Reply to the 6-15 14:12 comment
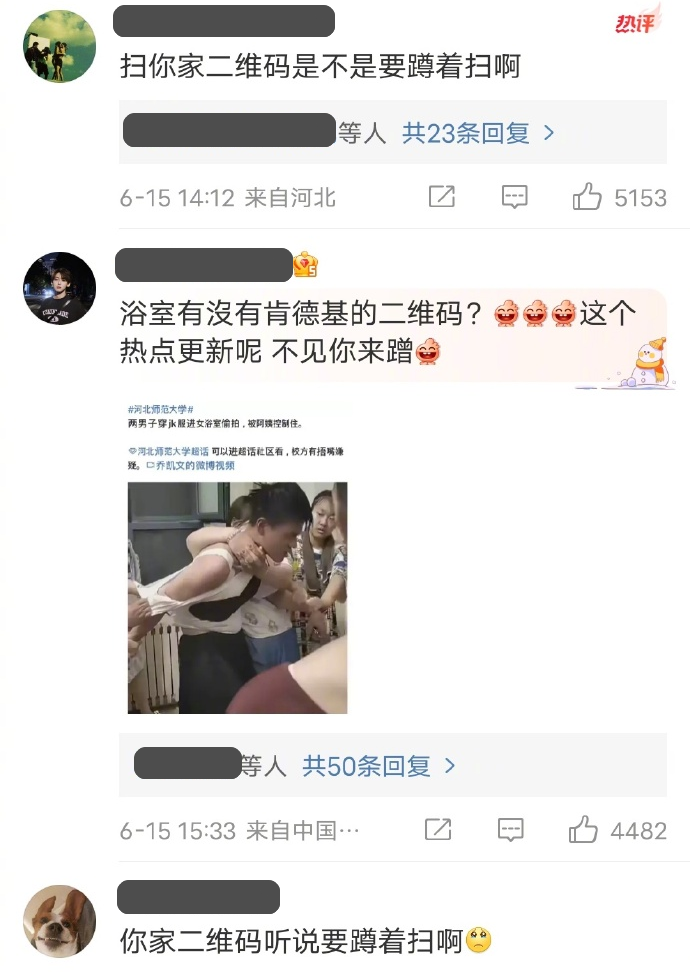690x972 pixels. tap(514, 197)
